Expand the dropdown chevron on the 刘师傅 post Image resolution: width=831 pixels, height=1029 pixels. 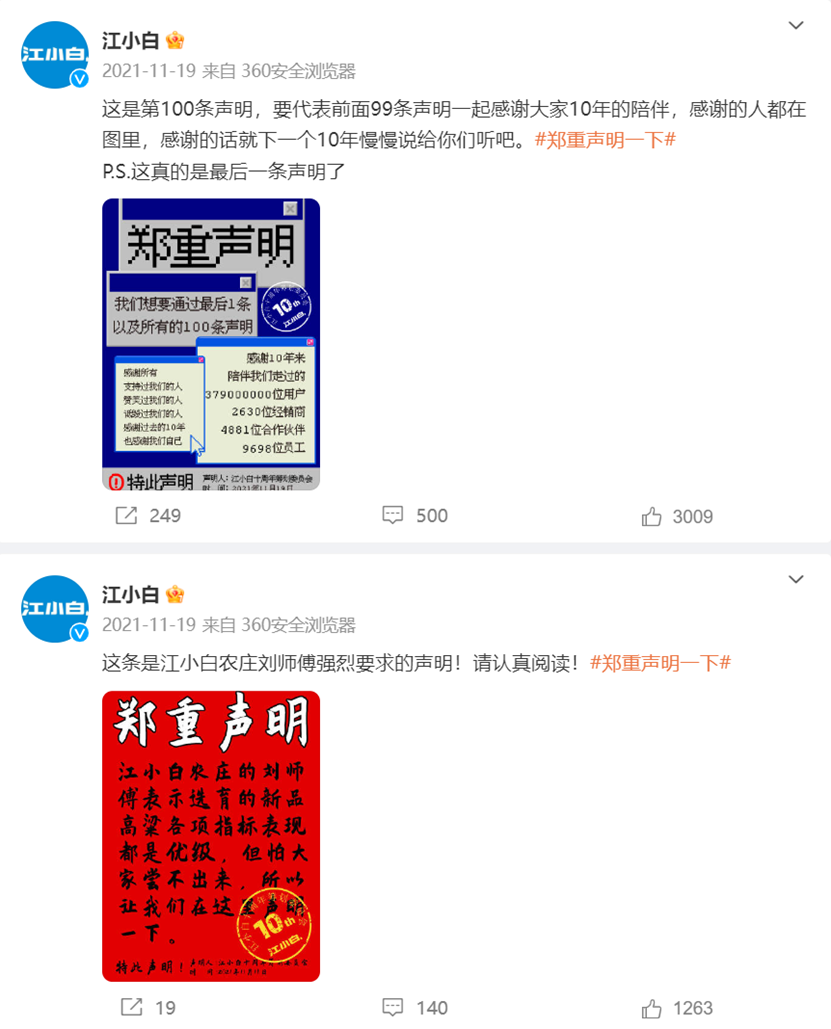coord(796,580)
